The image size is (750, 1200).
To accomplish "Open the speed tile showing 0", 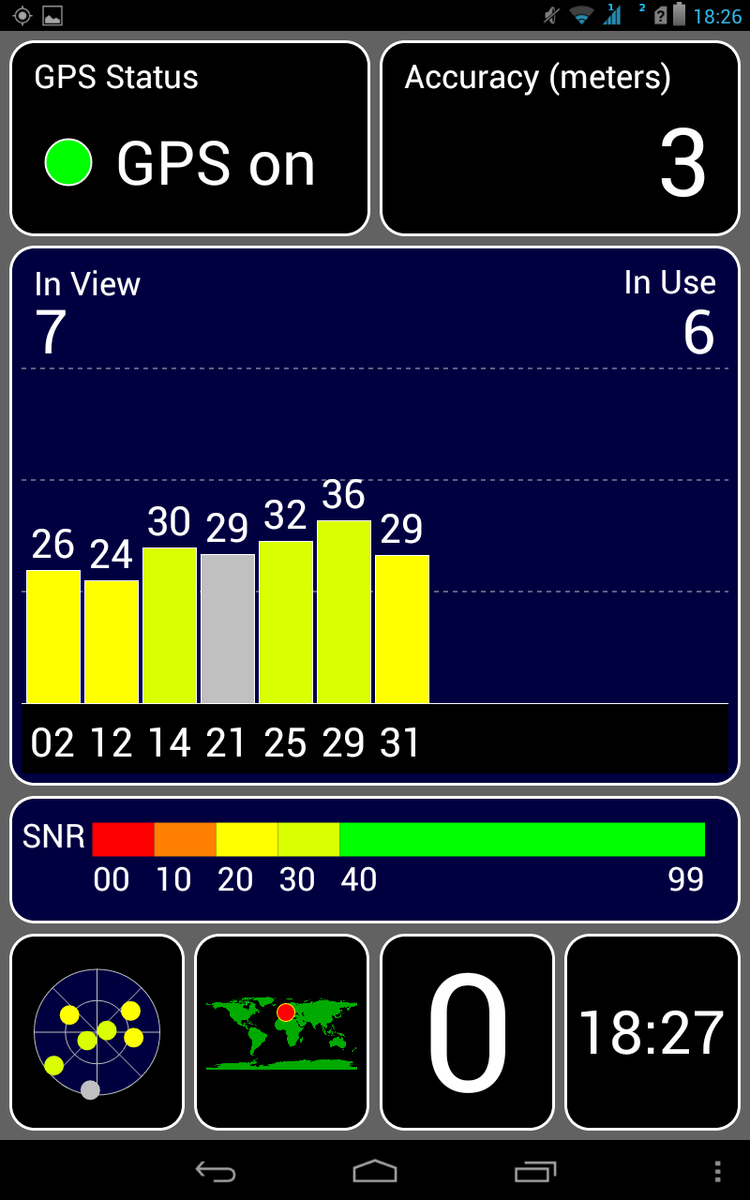I will (467, 1032).
